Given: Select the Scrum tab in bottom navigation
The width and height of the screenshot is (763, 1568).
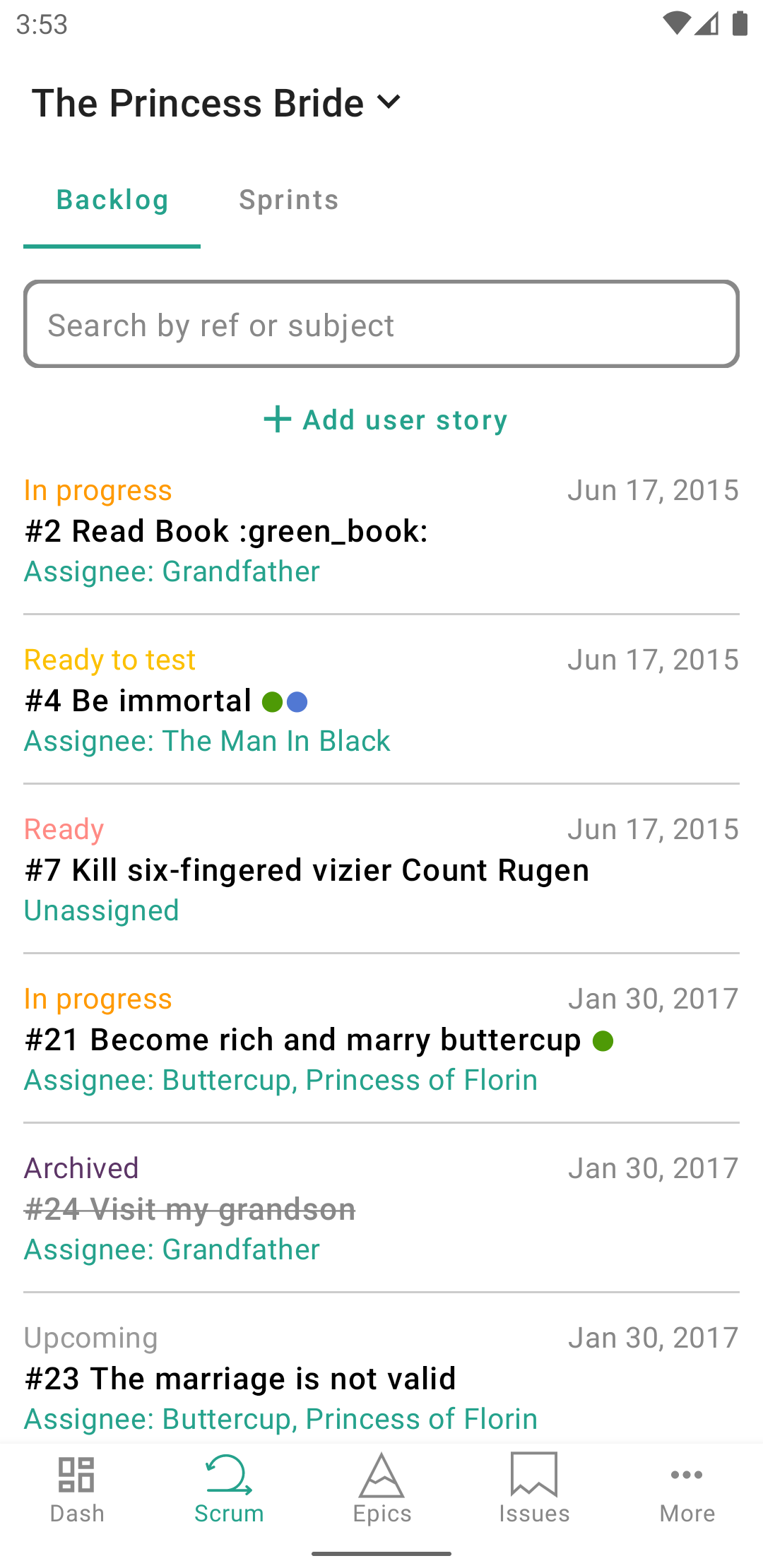Looking at the screenshot, I should coord(229,1488).
